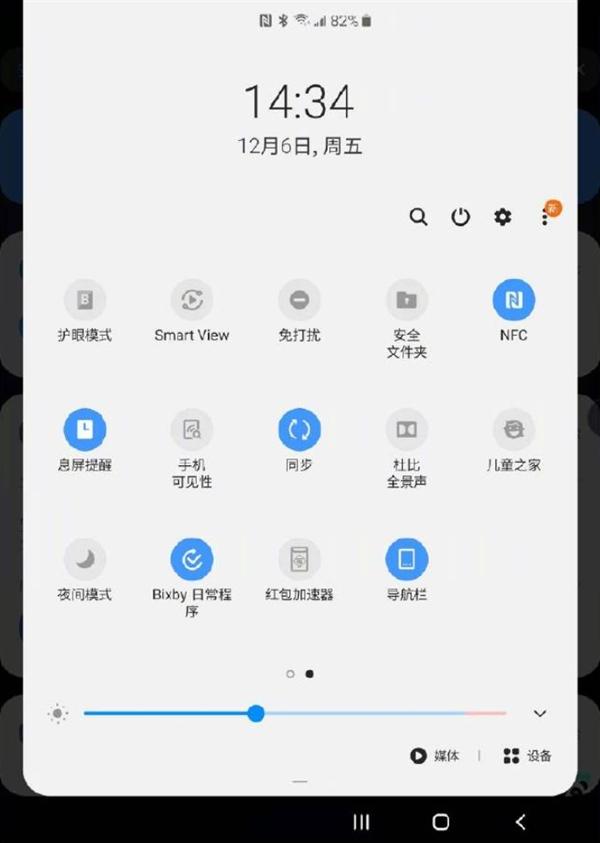
Task: Open search in the quick panel
Action: (x=418, y=217)
